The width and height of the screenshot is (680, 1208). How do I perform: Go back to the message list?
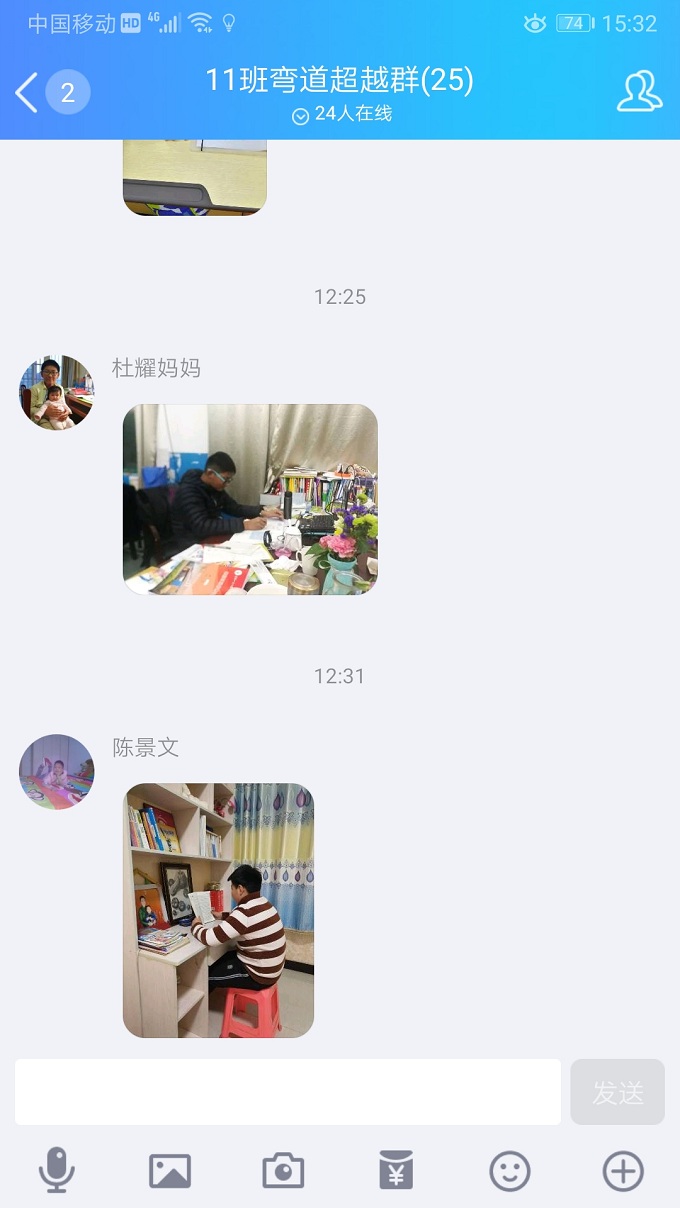(28, 93)
